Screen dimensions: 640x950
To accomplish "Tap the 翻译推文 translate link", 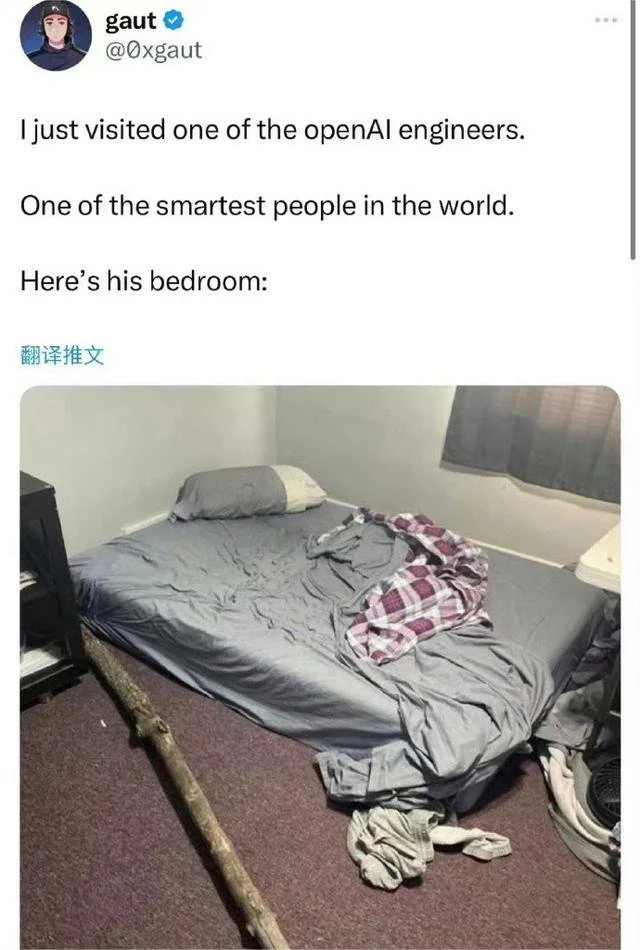I will [x=62, y=354].
